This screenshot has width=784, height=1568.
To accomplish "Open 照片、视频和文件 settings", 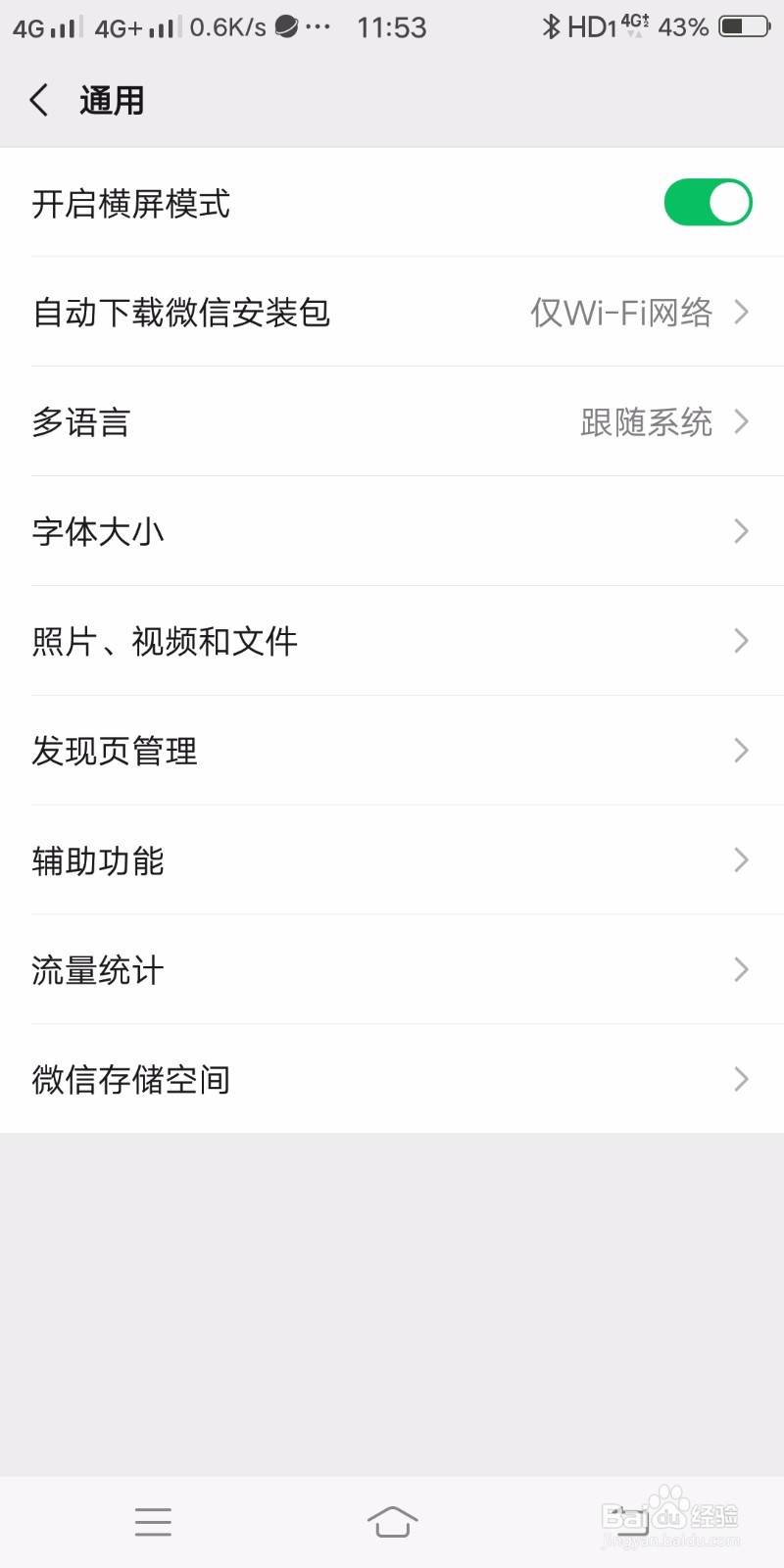I will click(392, 641).
